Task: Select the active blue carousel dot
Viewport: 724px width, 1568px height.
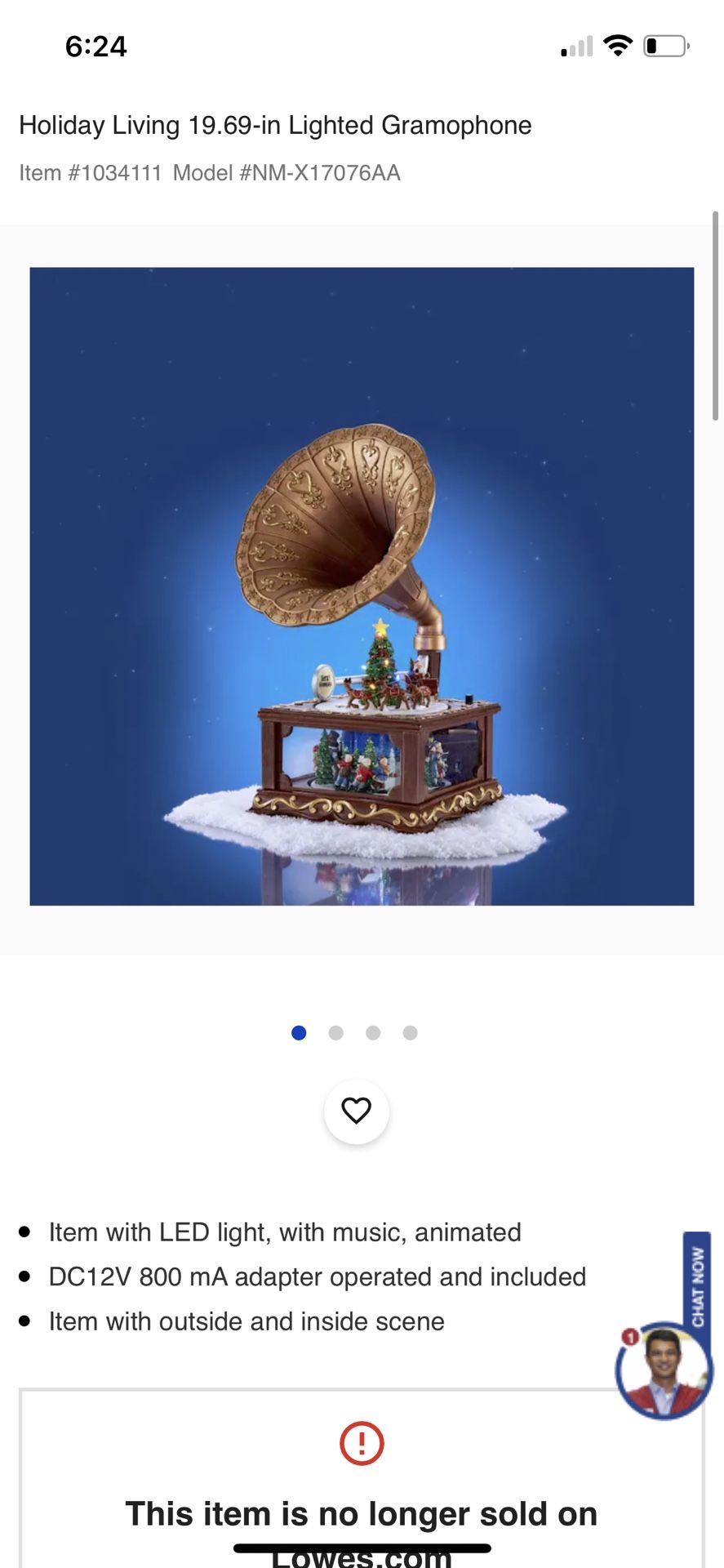Action: 300,1032
